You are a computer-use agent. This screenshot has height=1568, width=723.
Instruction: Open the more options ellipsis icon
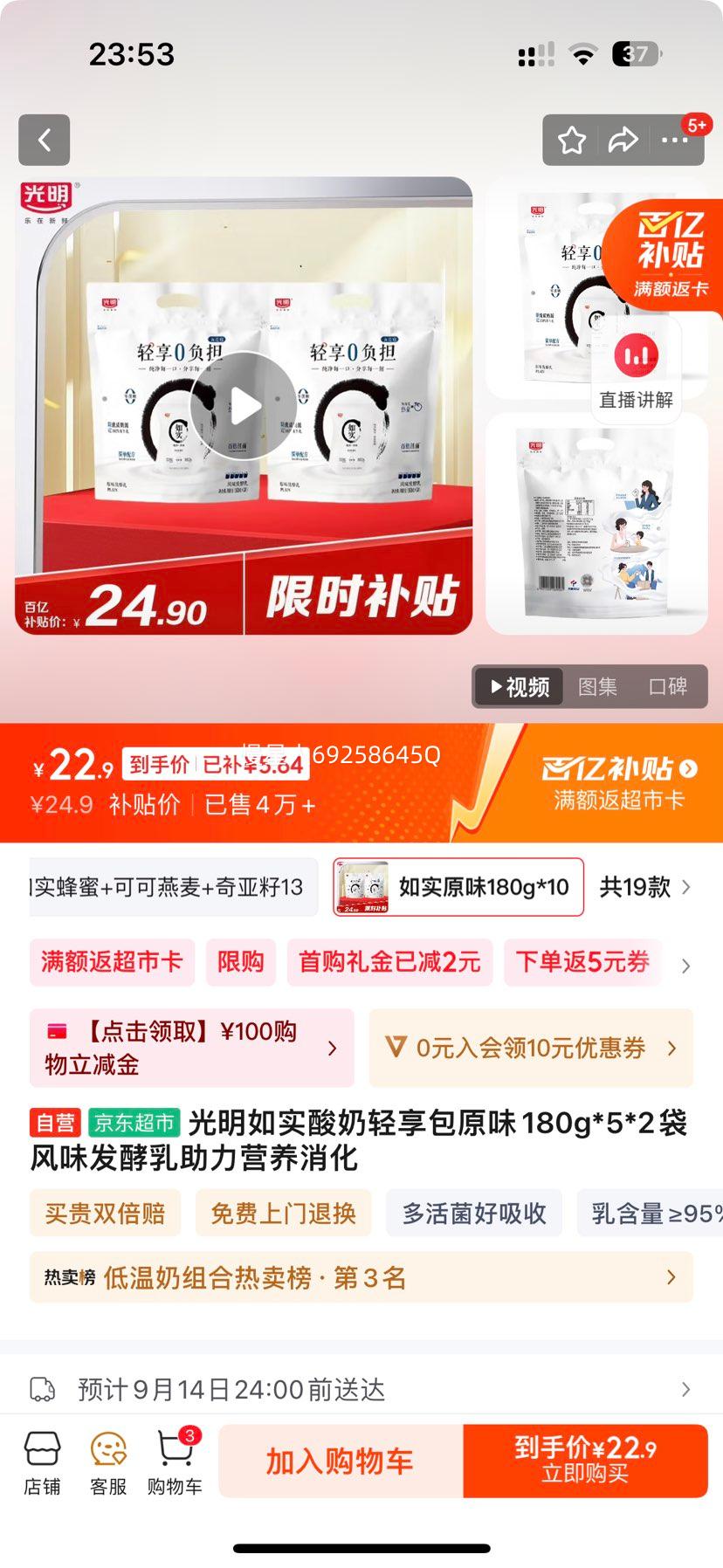[x=675, y=138]
